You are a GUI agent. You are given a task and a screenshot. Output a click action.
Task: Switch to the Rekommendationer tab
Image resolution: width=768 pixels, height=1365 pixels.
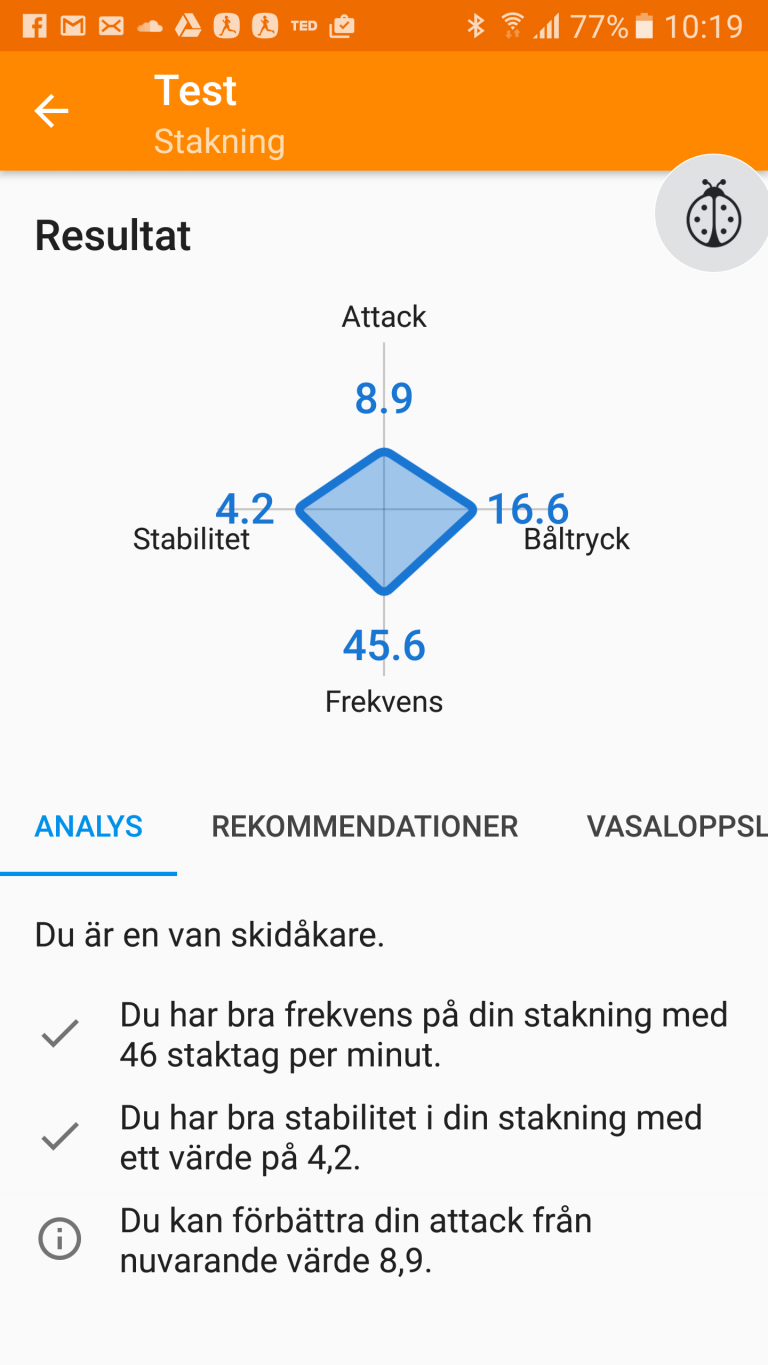pyautogui.click(x=365, y=827)
